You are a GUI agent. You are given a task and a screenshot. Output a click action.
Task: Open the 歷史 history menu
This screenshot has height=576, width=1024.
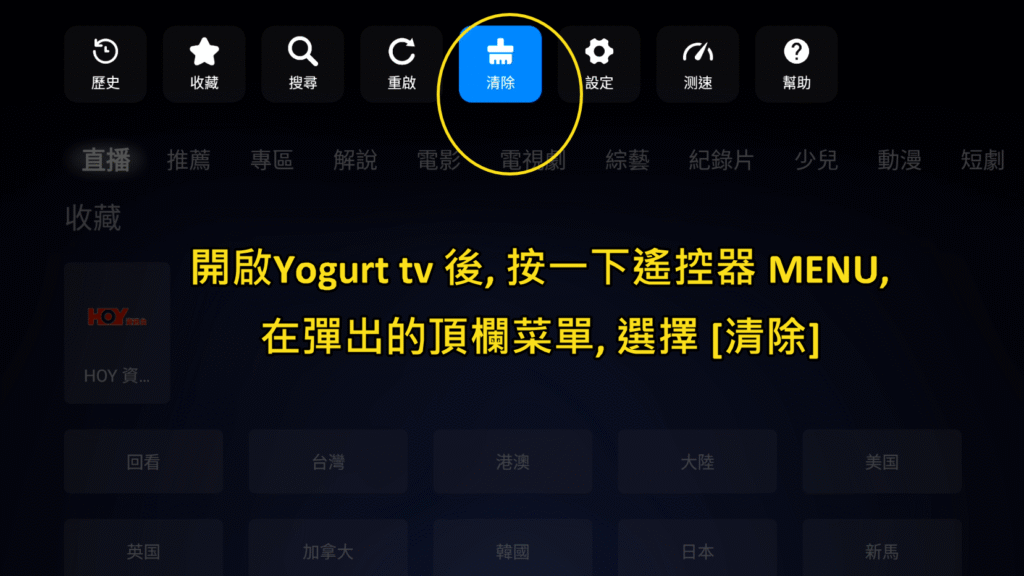point(105,64)
